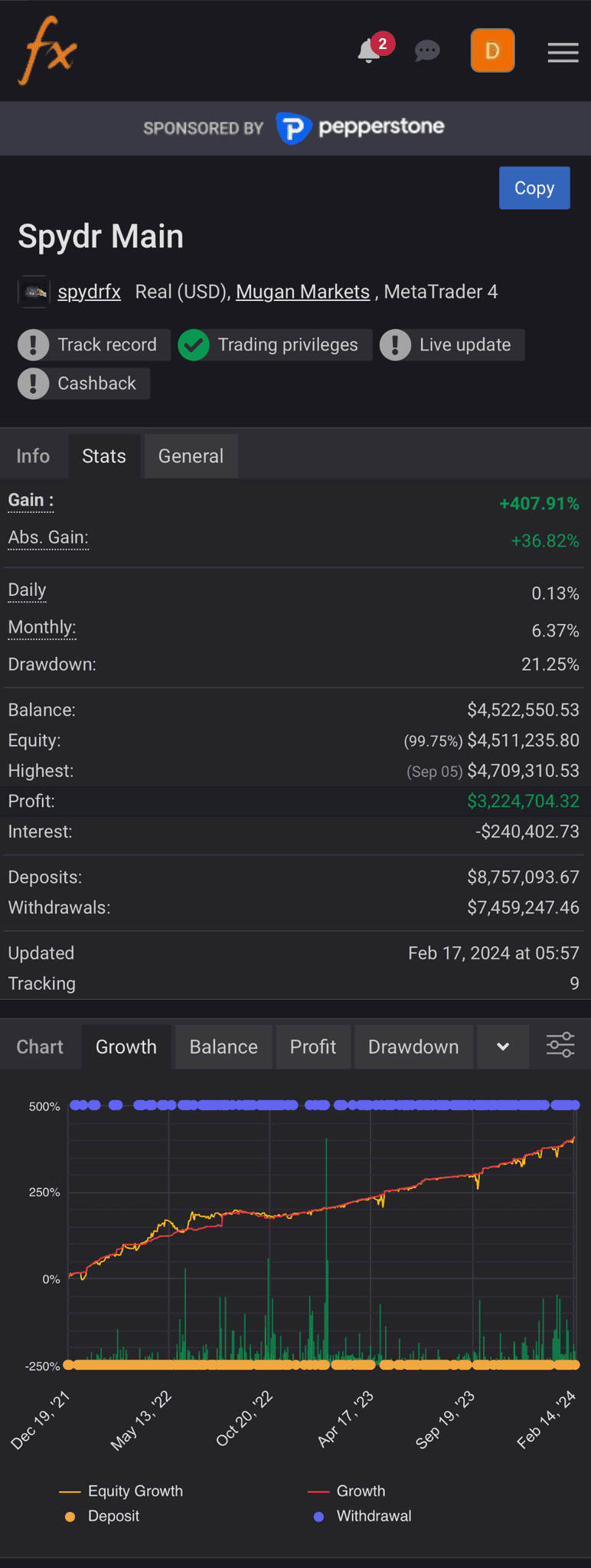Open the hamburger navigation menu
The width and height of the screenshot is (591, 1568).
pyautogui.click(x=563, y=52)
